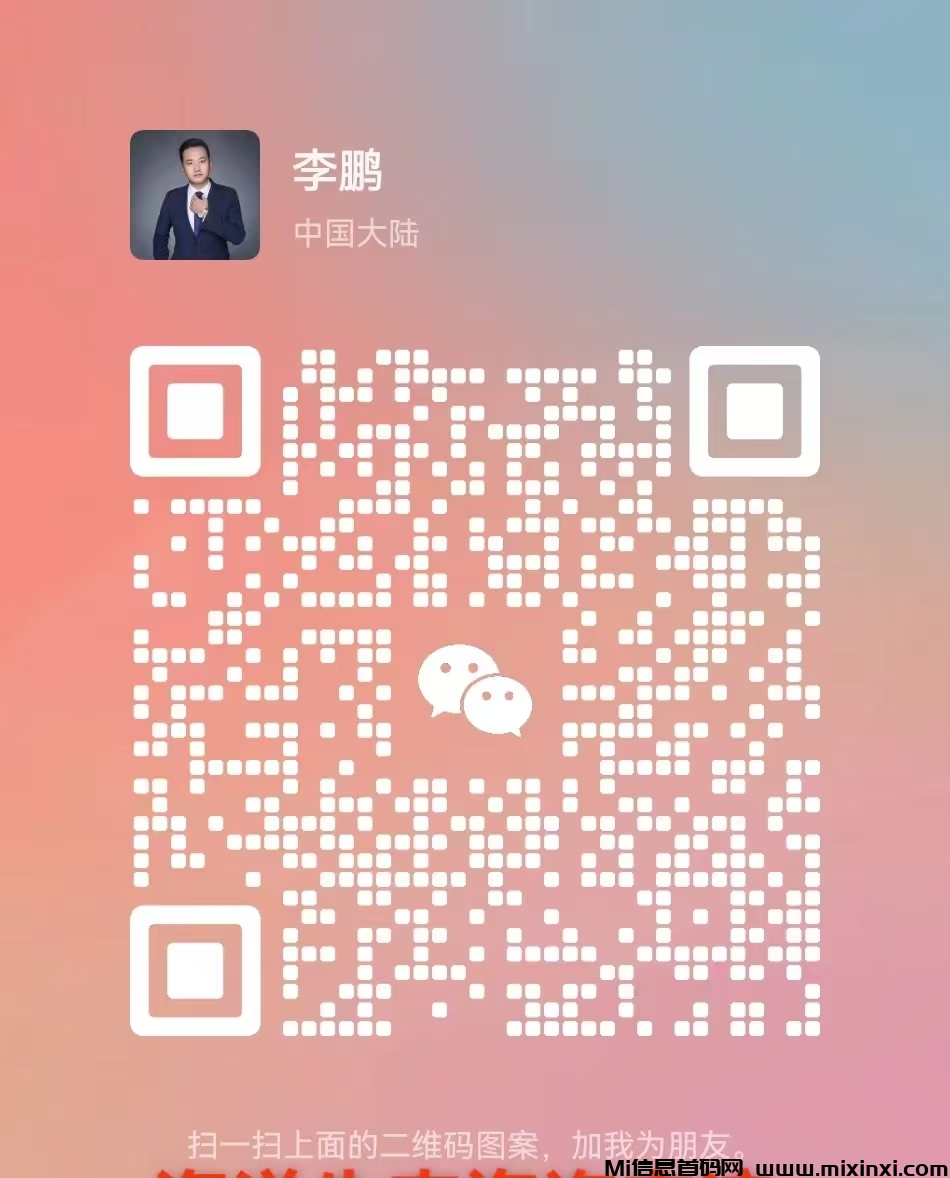Click the right speech bubble of WeChat logo
The image size is (950, 1178).
click(500, 705)
